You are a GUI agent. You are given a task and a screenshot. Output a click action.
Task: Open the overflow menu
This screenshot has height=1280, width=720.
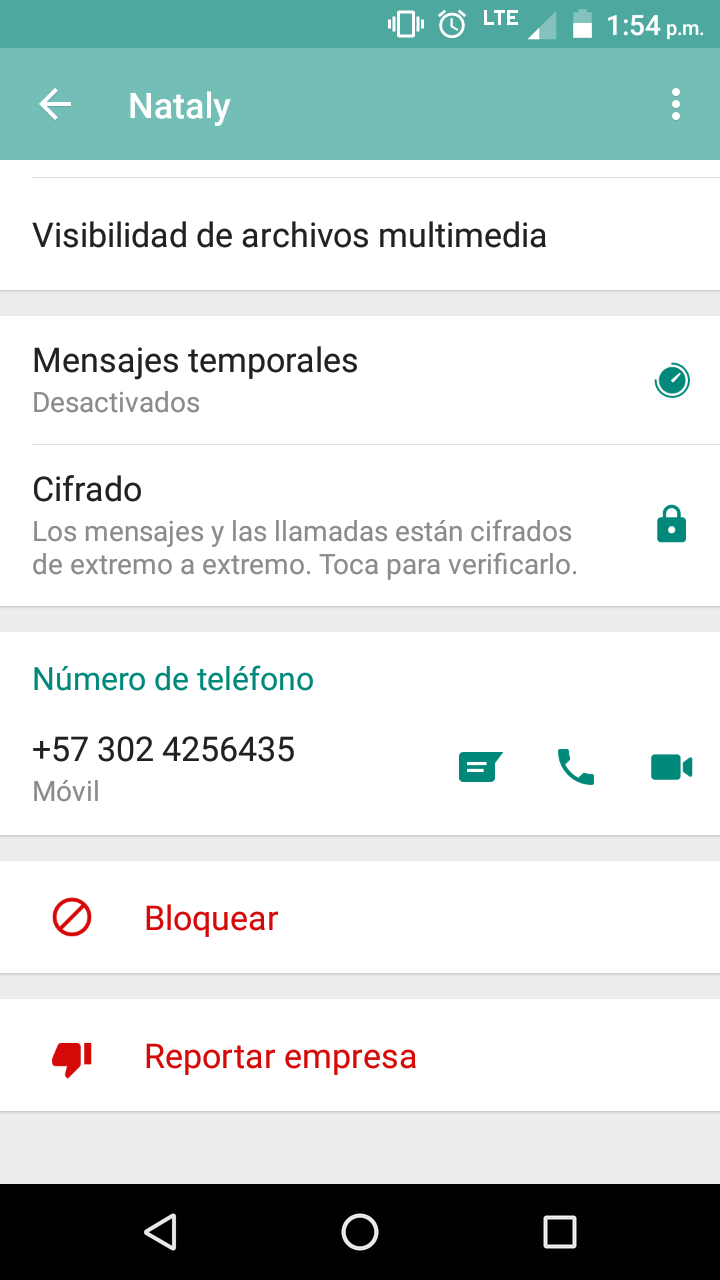tap(676, 105)
